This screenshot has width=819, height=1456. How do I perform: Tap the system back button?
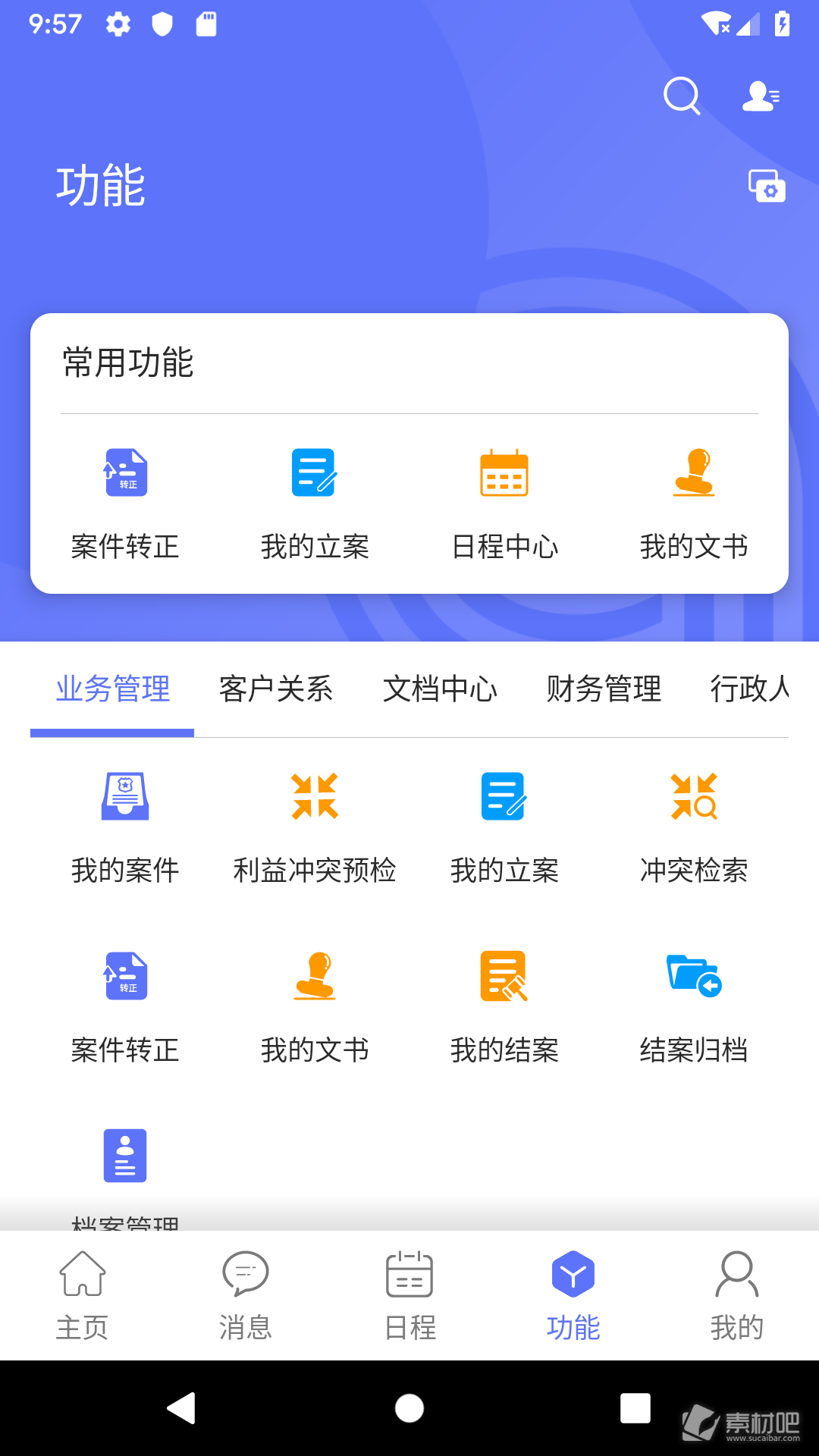coord(182,1408)
